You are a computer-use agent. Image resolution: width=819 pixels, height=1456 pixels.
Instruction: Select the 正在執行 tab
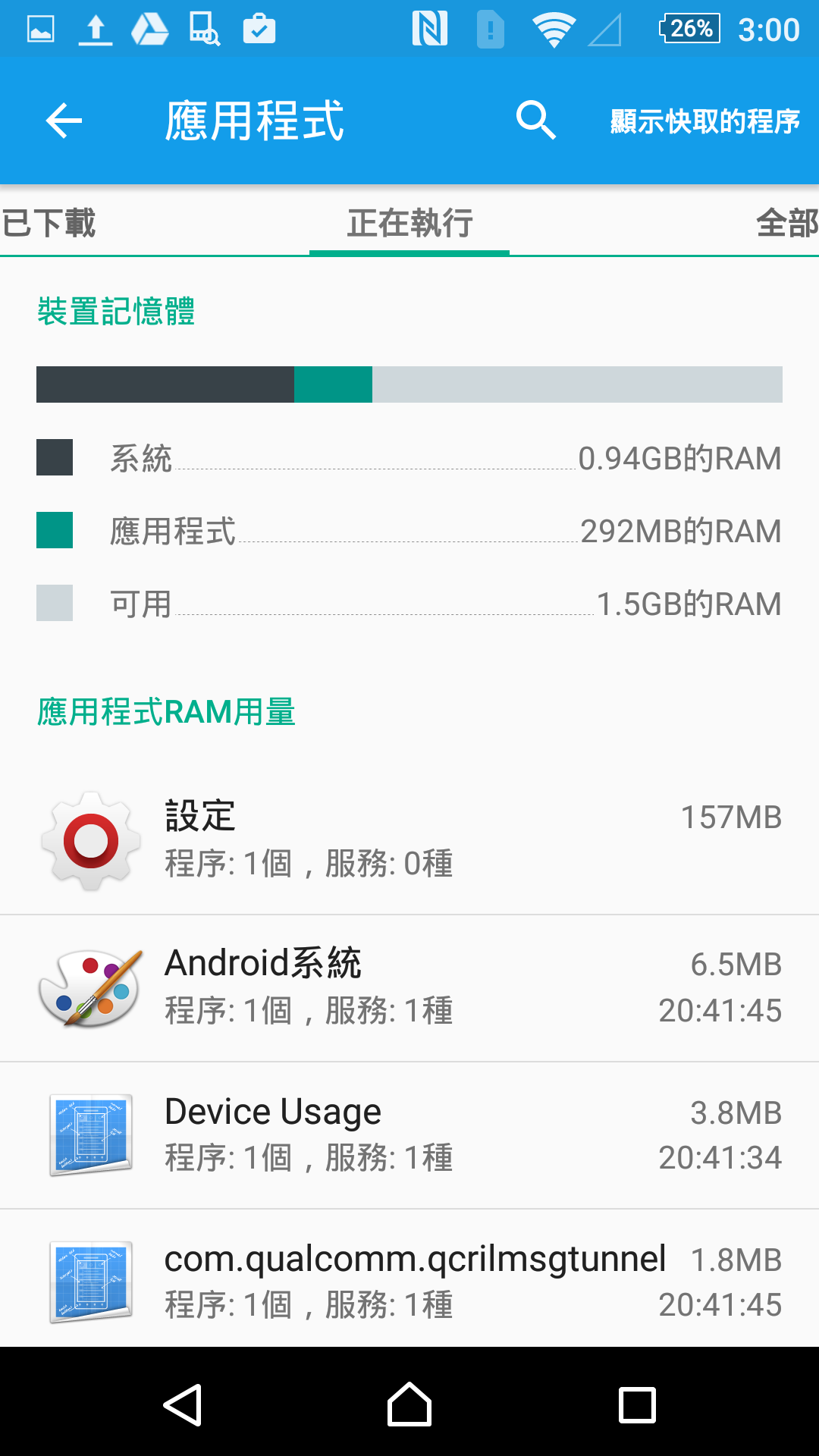click(409, 223)
